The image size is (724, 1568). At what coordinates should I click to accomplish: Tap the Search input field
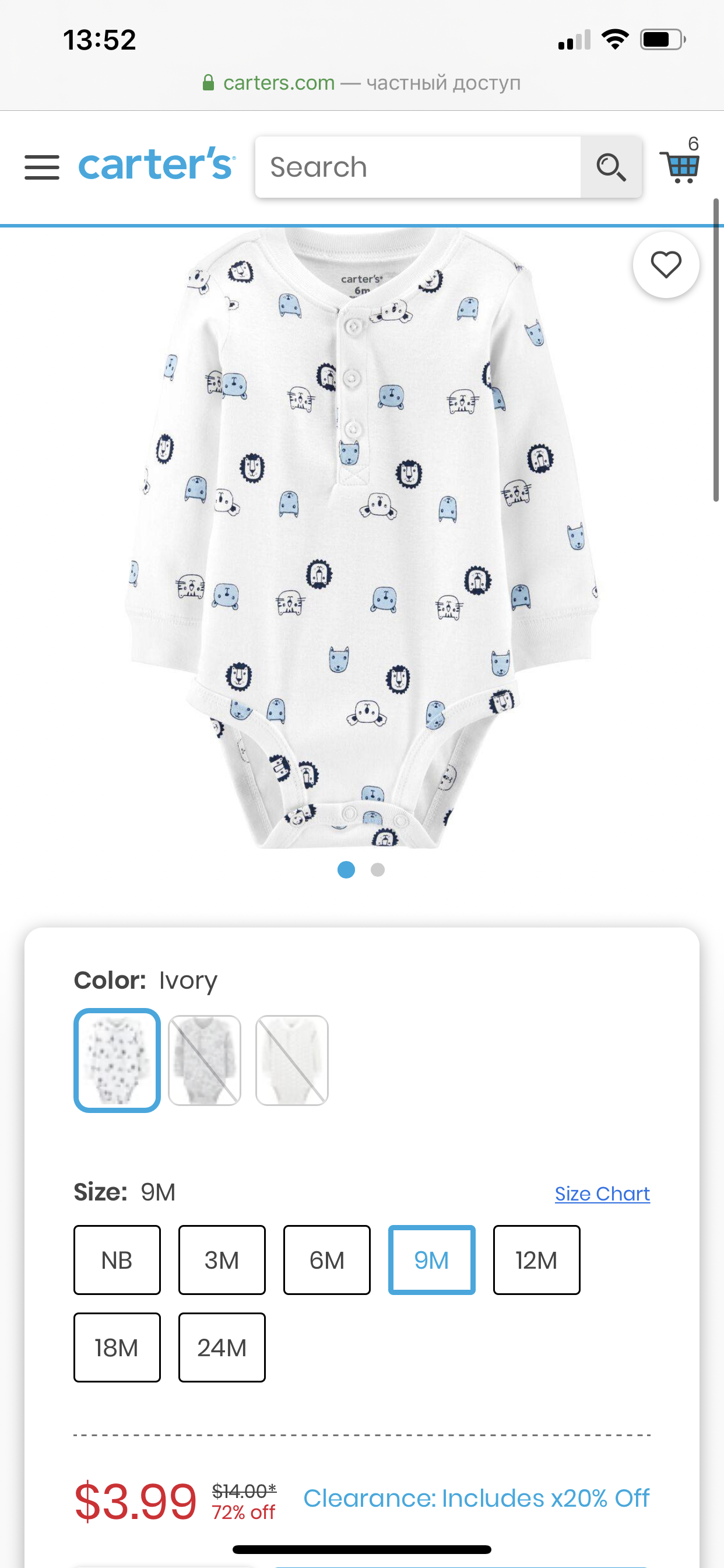click(x=418, y=167)
